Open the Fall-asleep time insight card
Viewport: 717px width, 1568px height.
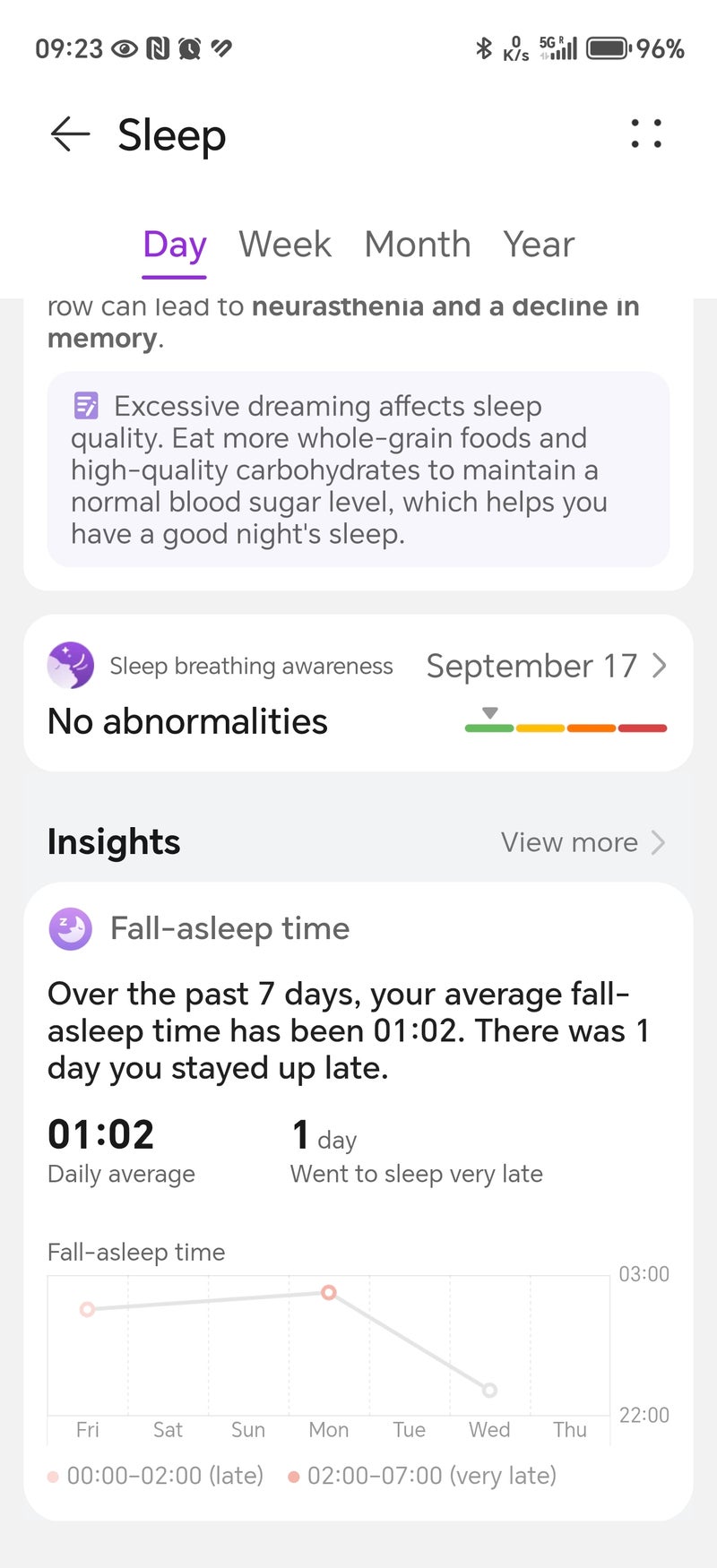(229, 929)
